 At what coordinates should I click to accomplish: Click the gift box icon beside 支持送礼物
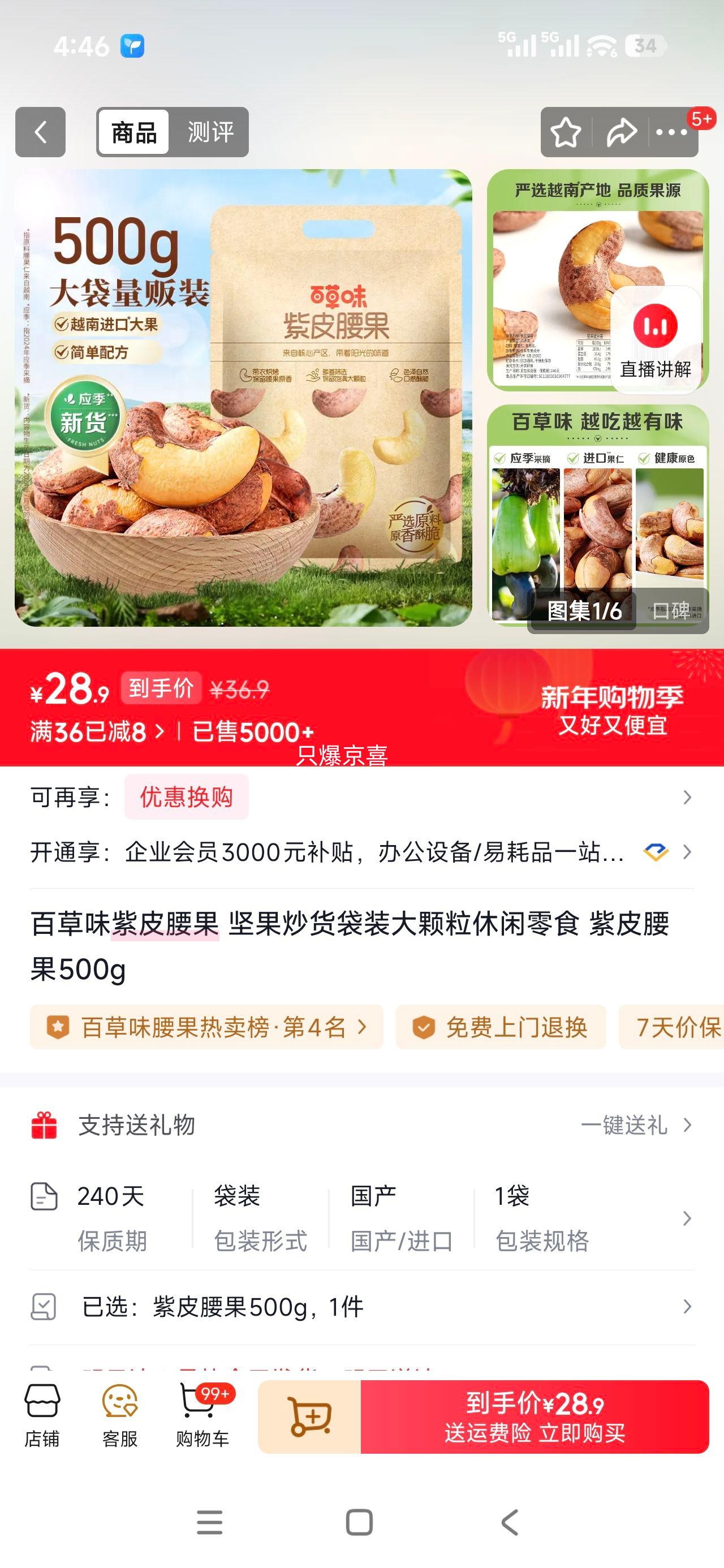tap(45, 1125)
